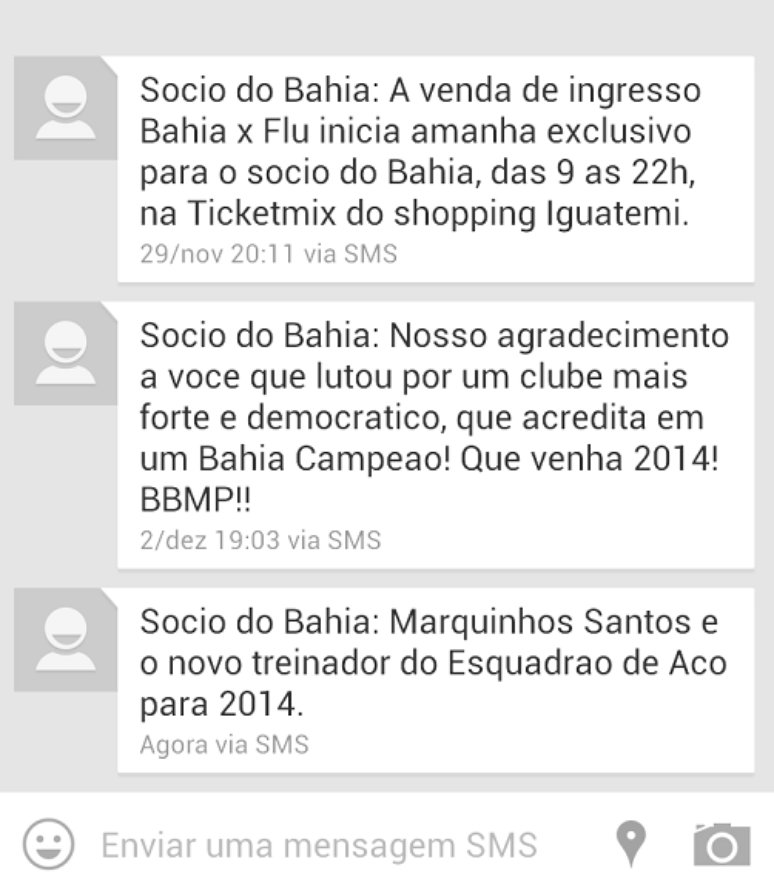Tap the avatar beside the Bahia x Flu message
The image size is (774, 896).
pos(65,108)
